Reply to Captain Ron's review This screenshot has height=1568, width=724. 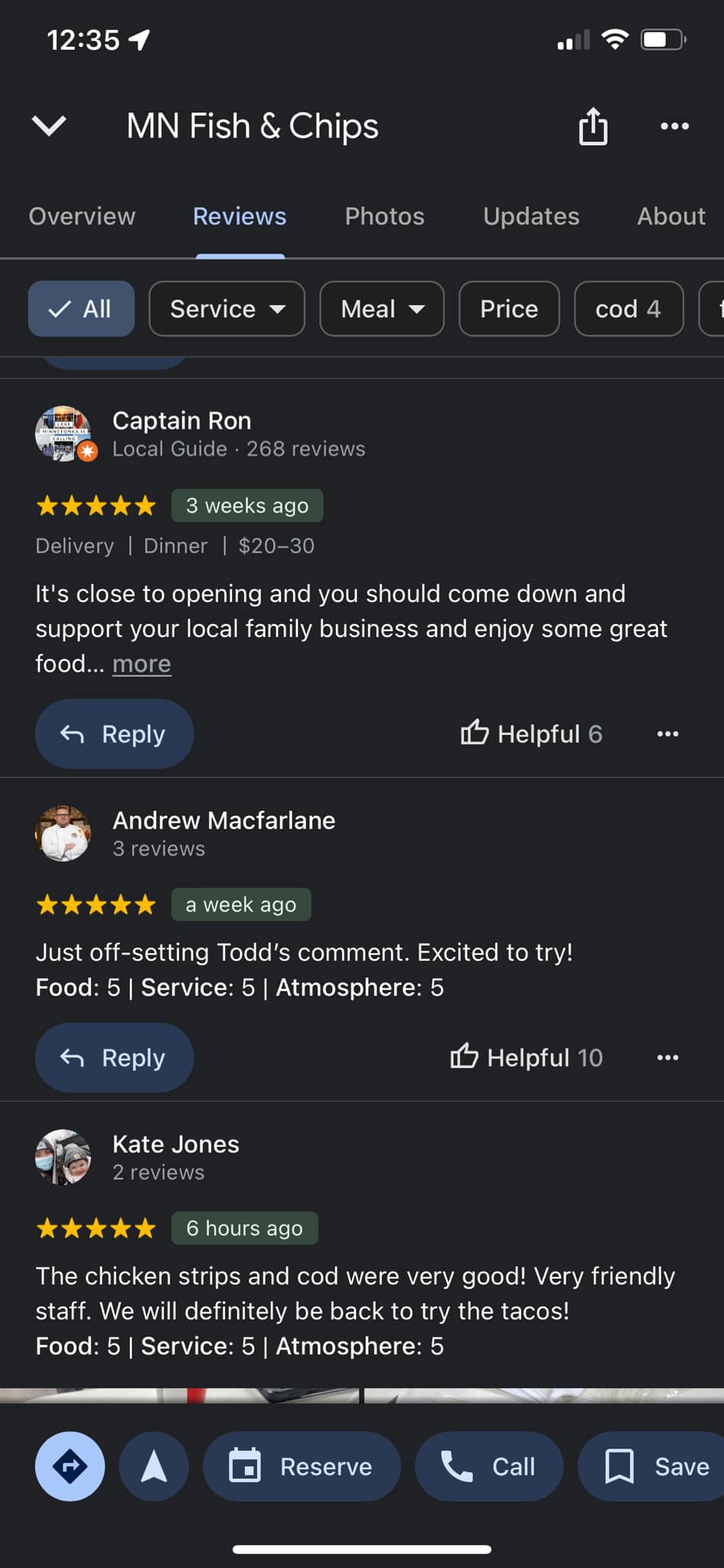[114, 734]
